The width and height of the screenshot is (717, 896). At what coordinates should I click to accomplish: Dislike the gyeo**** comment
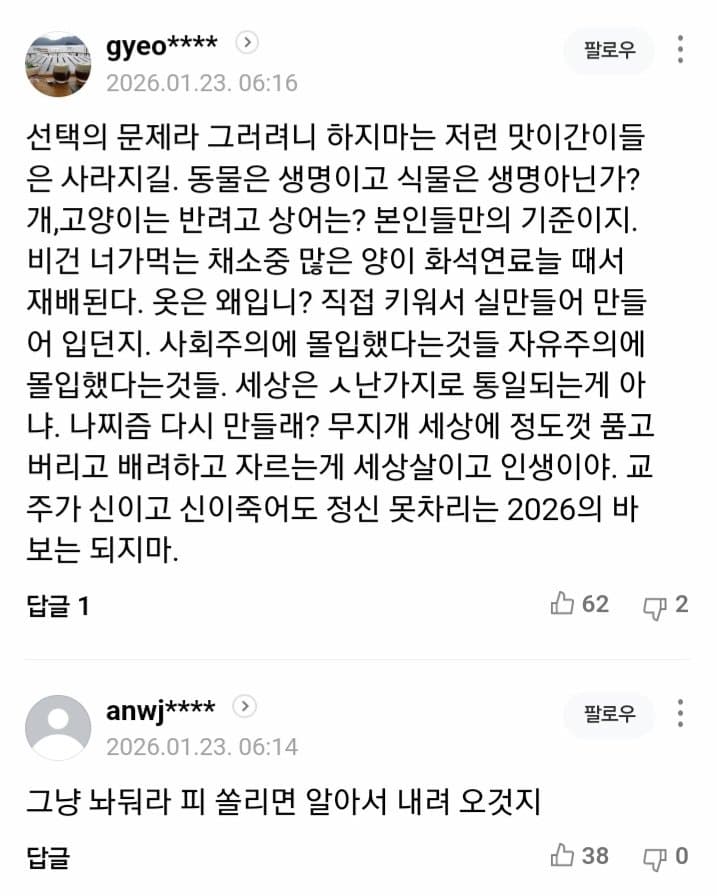665,604
